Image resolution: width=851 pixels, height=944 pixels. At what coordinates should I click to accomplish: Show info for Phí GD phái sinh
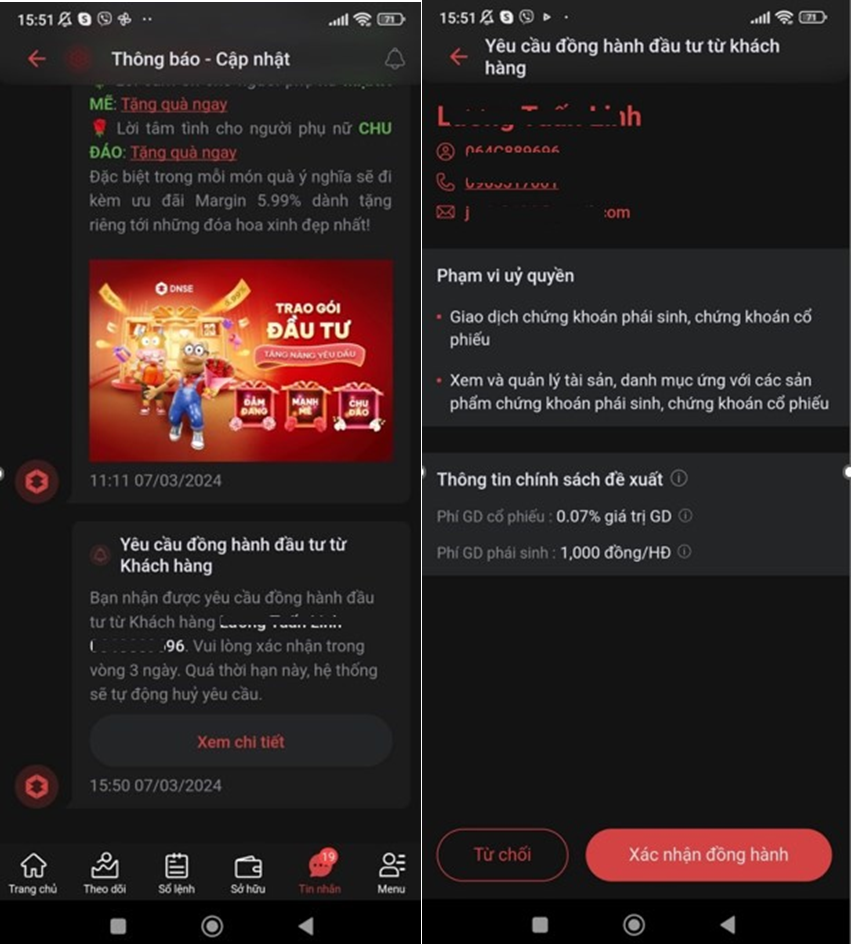click(684, 552)
